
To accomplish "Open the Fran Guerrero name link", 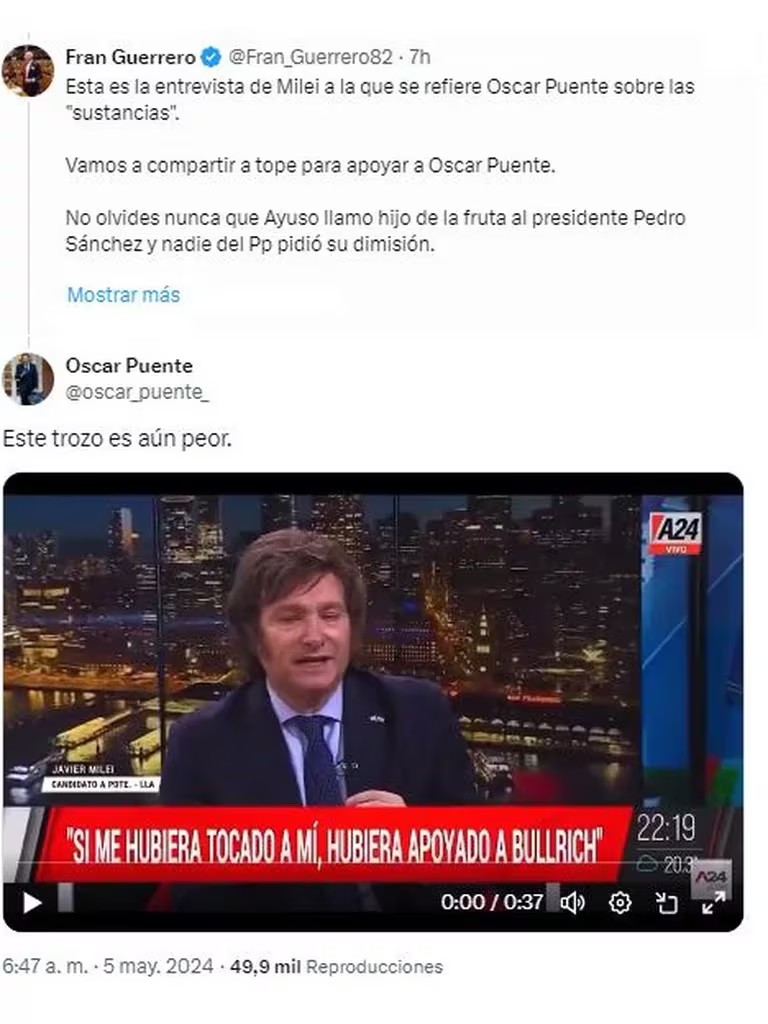I will [x=130, y=57].
